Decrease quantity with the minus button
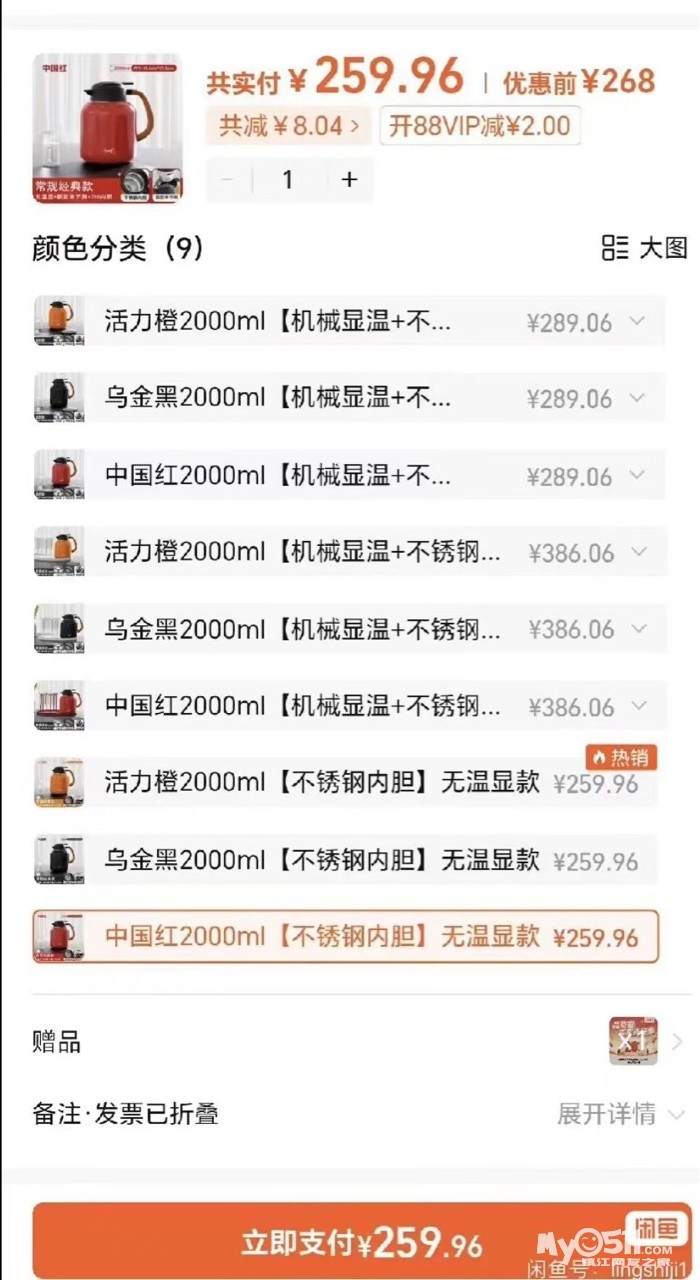 (x=228, y=180)
